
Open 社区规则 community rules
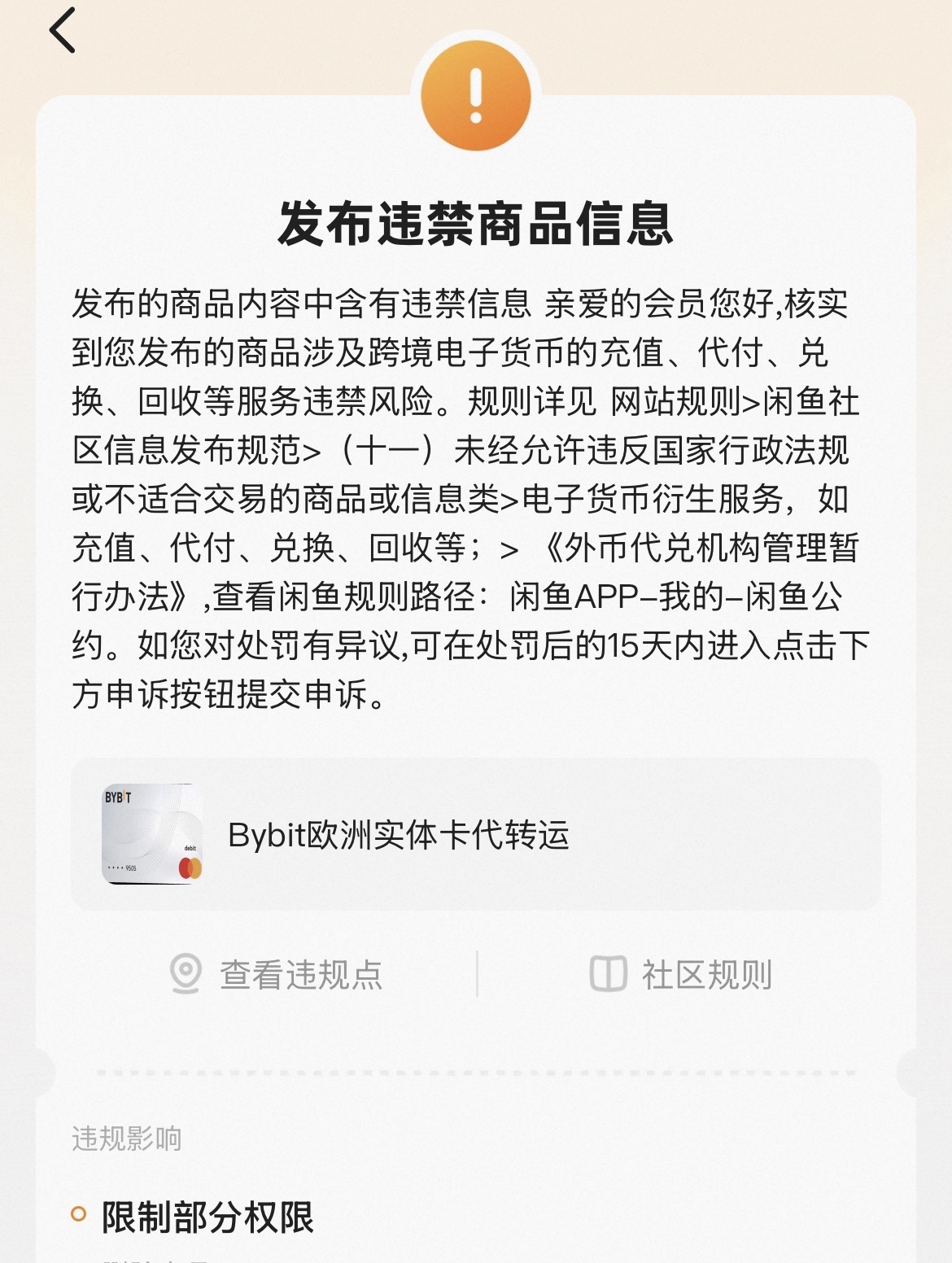(x=680, y=974)
